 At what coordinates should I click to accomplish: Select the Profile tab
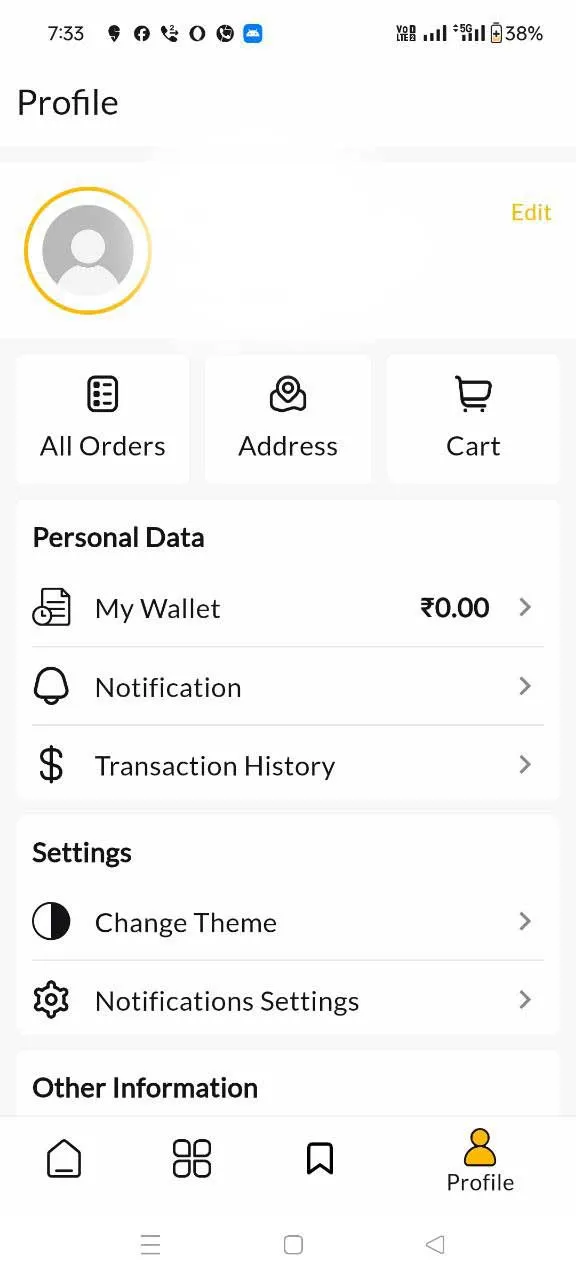tap(480, 1161)
